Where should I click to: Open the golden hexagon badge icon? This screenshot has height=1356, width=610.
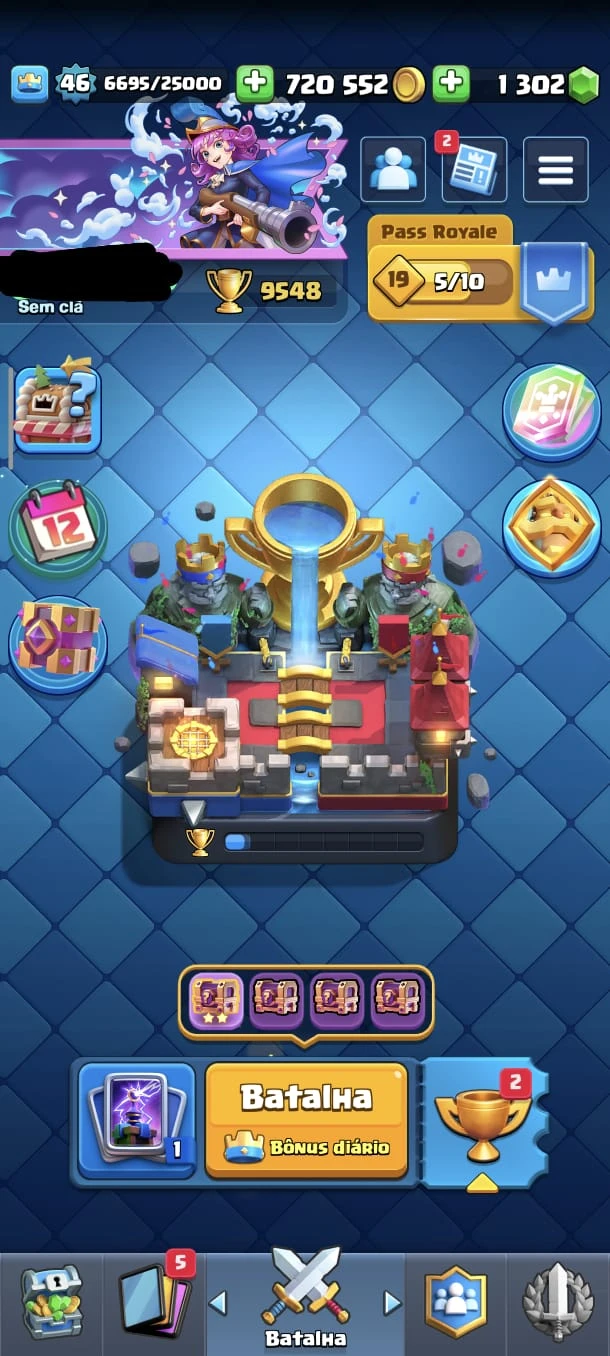click(x=552, y=527)
